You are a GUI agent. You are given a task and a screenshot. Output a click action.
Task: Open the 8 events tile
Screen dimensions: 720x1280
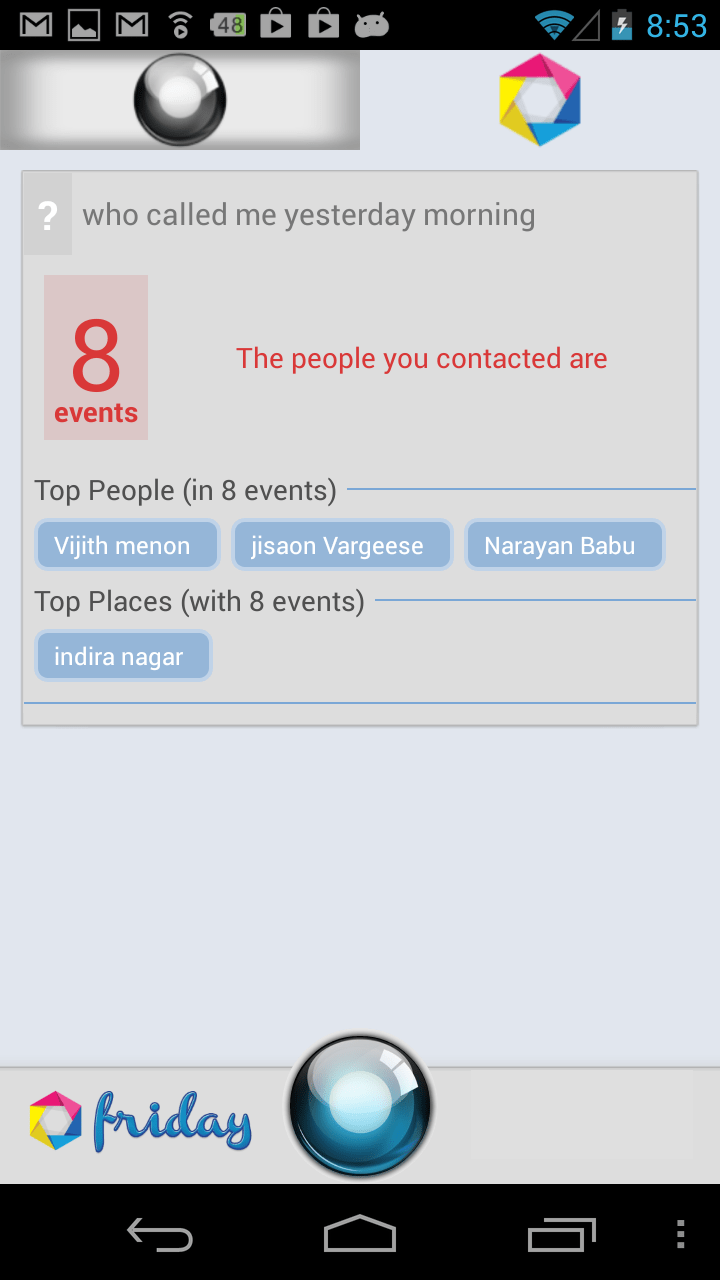(96, 358)
